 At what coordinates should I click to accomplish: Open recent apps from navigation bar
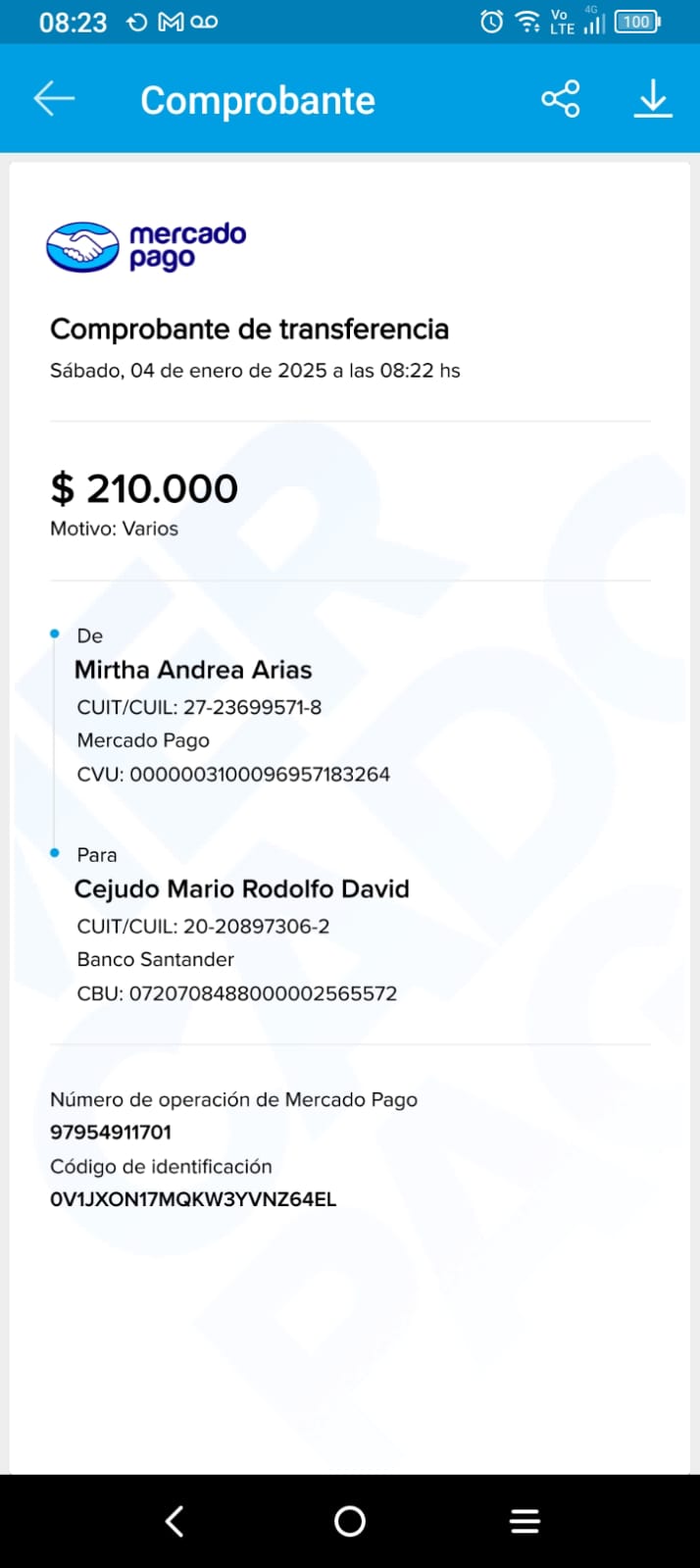[525, 1521]
